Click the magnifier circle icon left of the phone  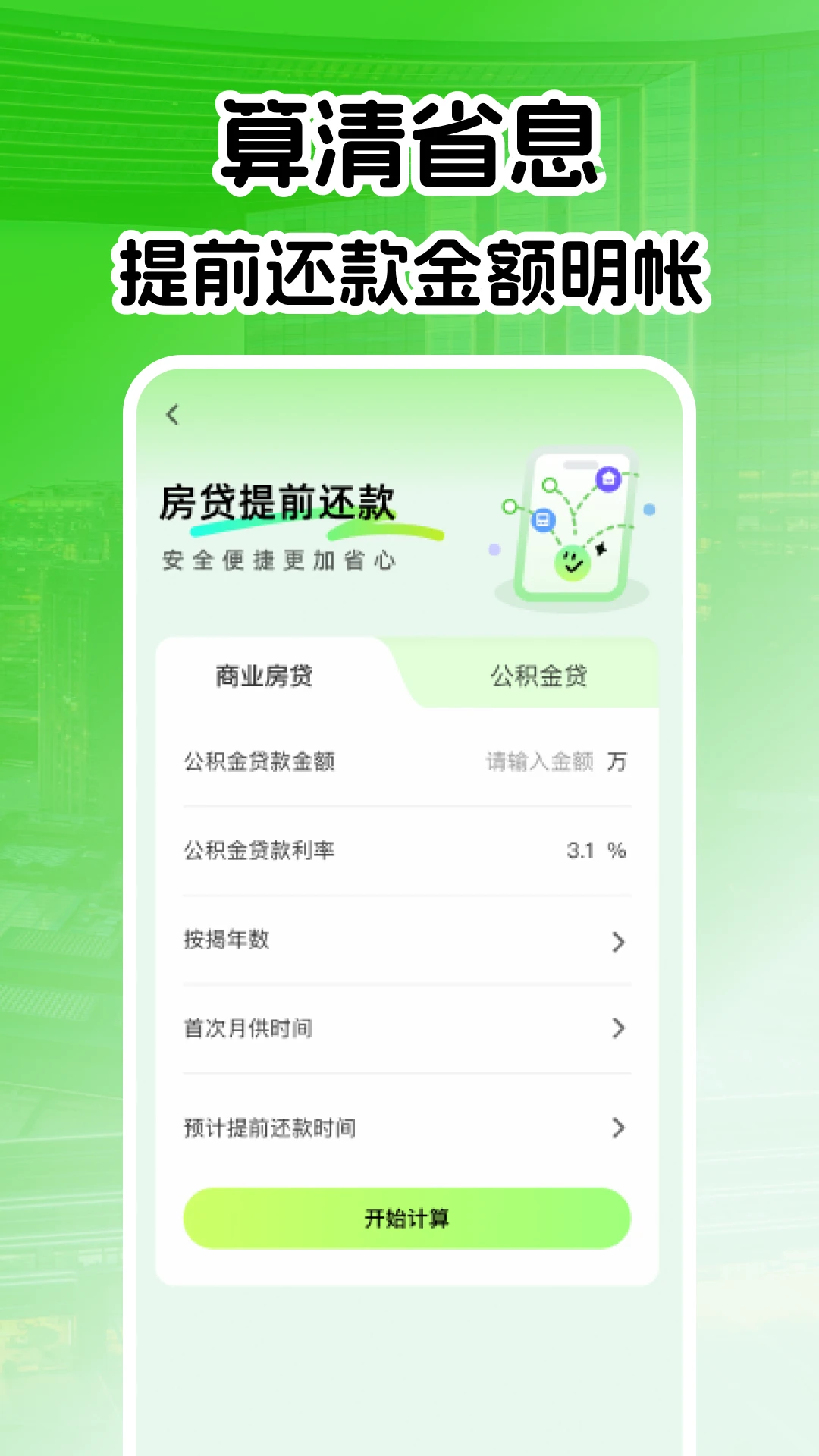click(510, 507)
